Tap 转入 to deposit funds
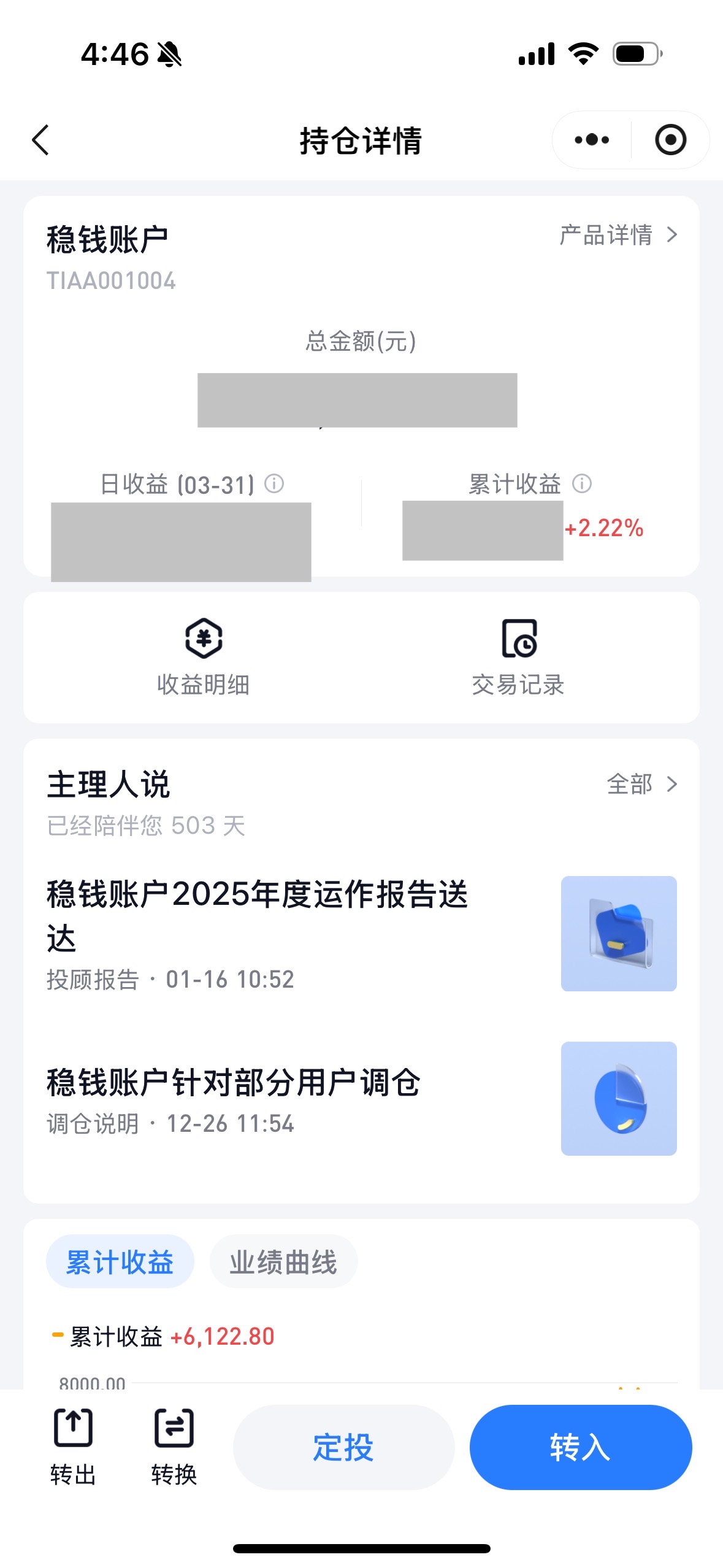 (x=580, y=1447)
